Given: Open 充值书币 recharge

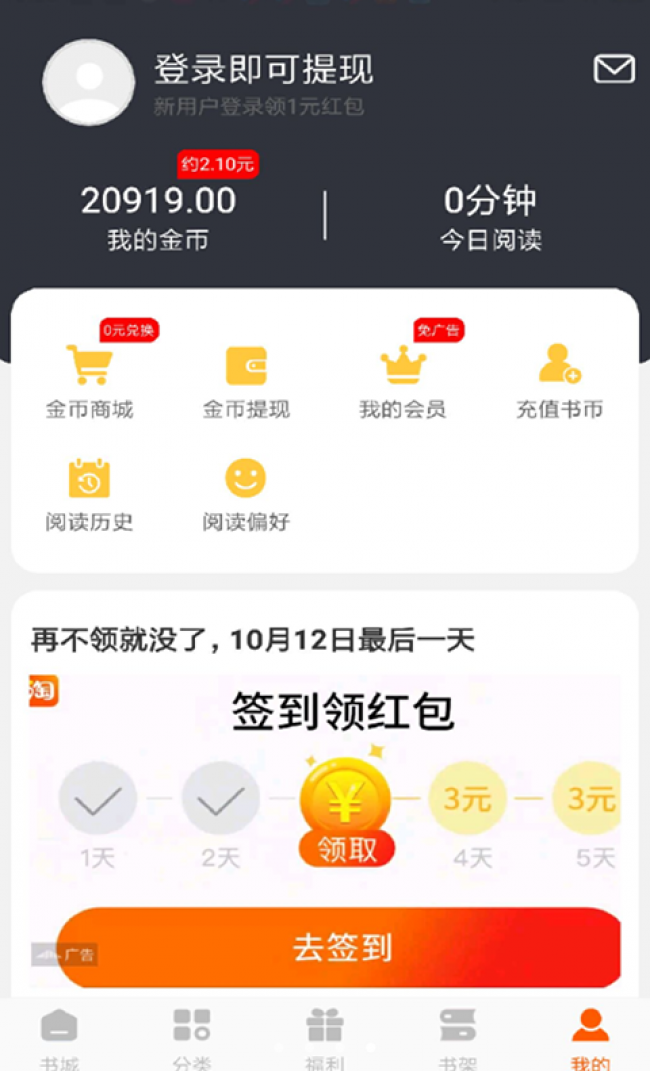Looking at the screenshot, I should click(559, 380).
